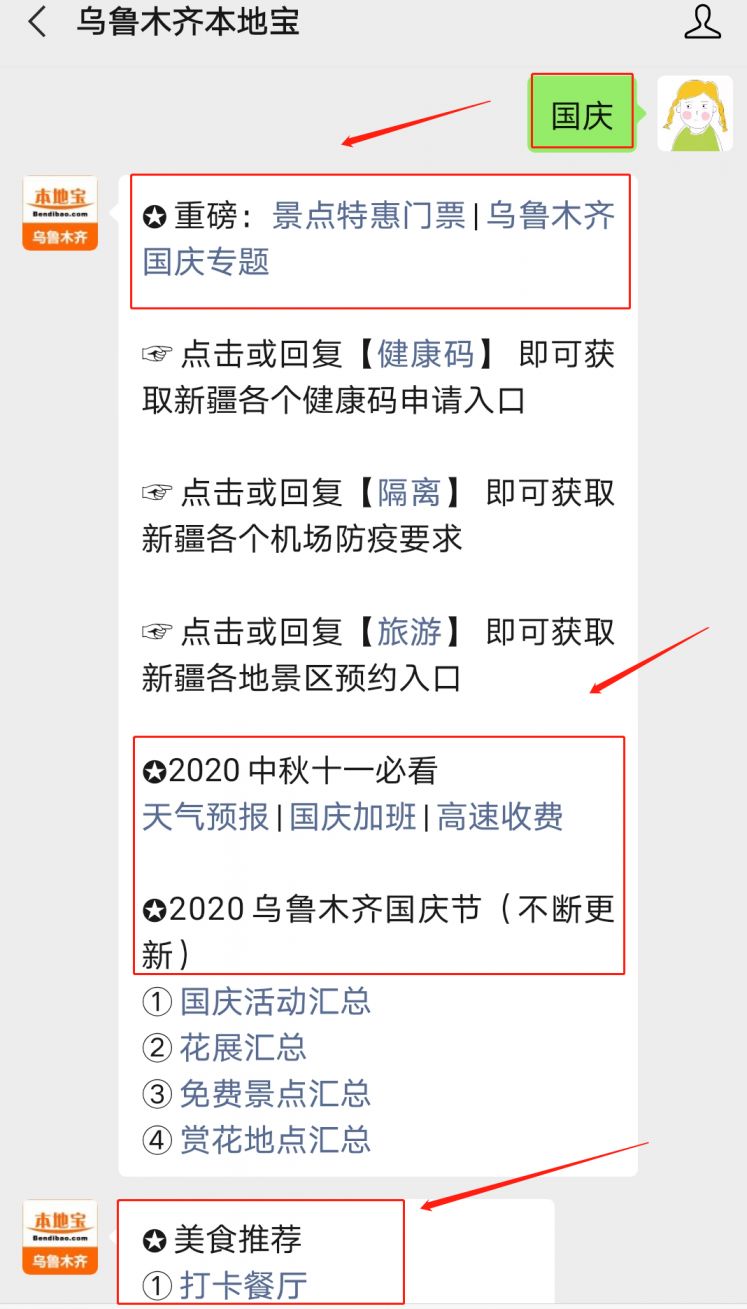Screen dimensions: 747x1309
Task: Open the 打卡餐厅 link
Action: pos(243,1285)
